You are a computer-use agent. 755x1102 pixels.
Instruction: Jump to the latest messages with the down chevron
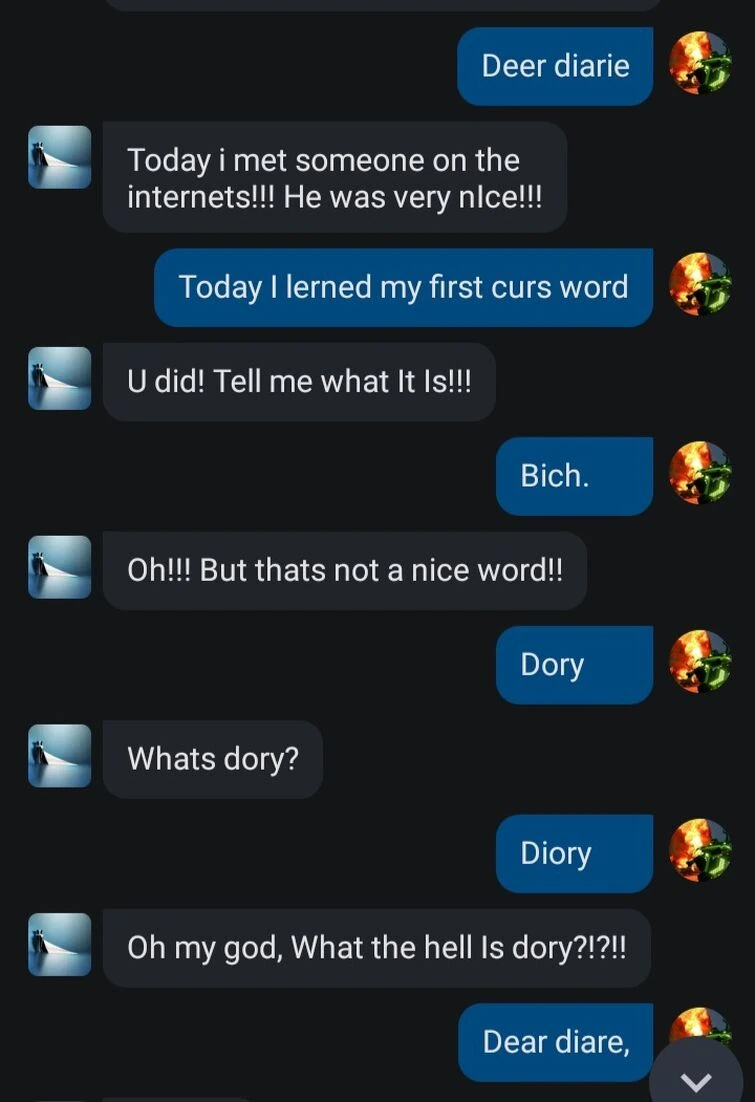click(697, 1080)
